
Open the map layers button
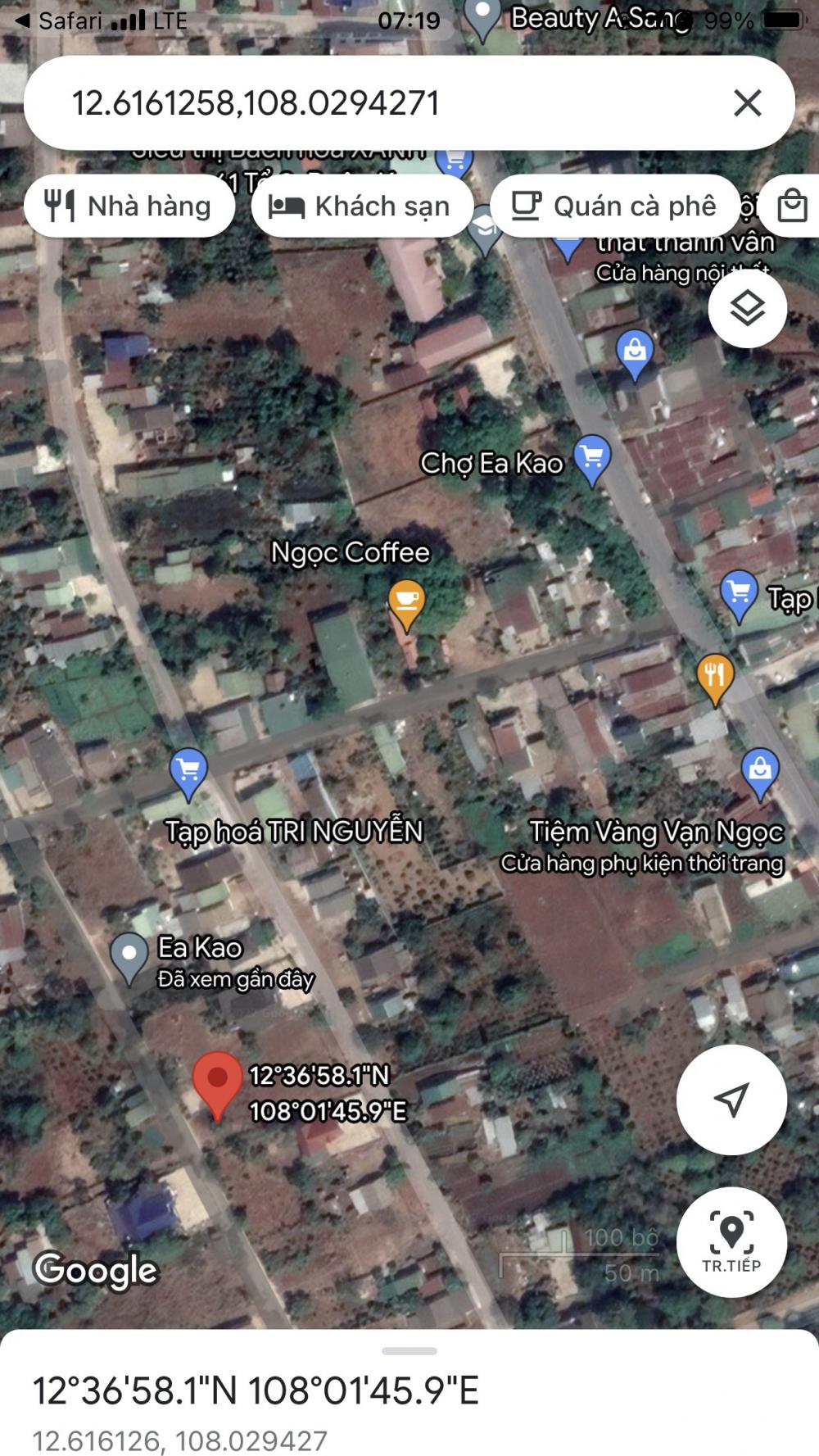747,309
